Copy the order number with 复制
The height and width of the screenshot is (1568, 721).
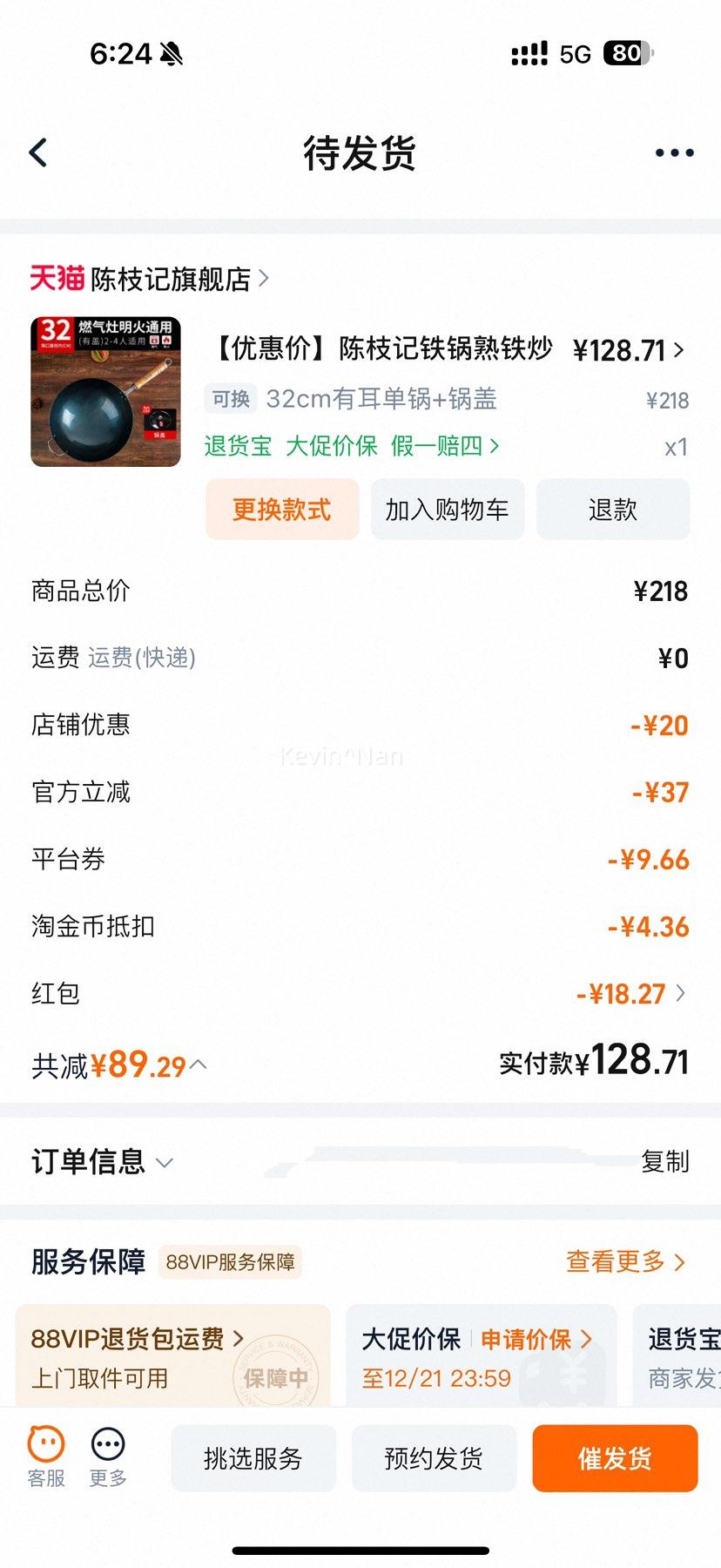[665, 1161]
